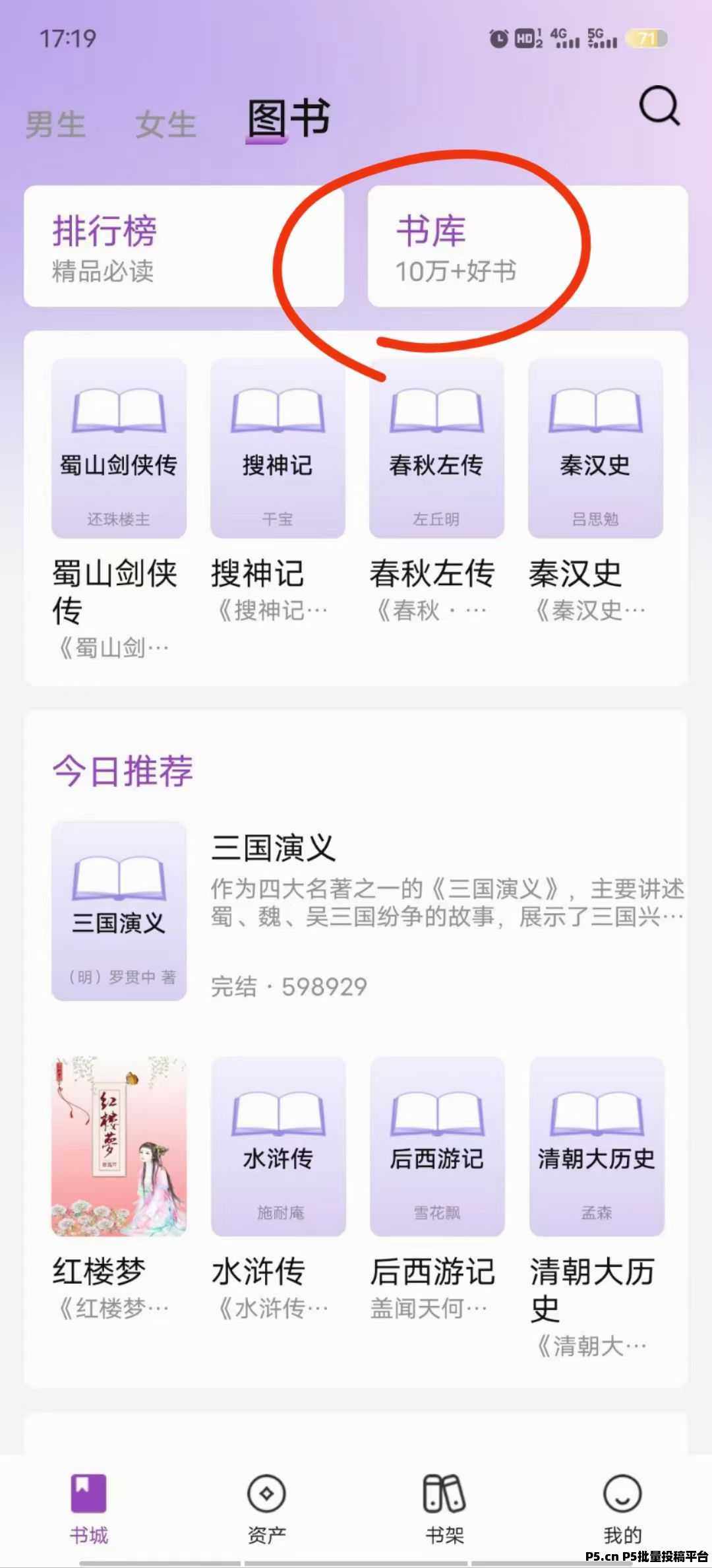
Task: Switch to the 女生 tab
Action: point(165,124)
